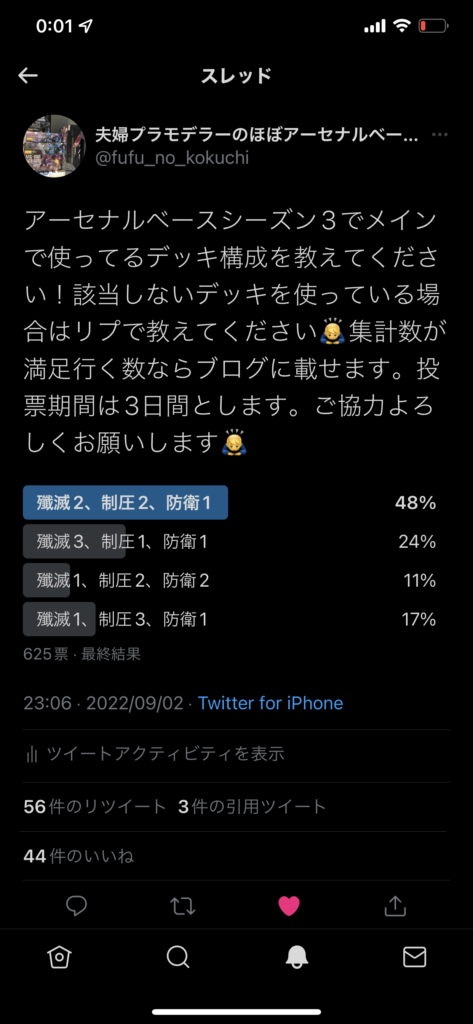This screenshot has width=473, height=1024.
Task: Show the 44 likes list
Action: [79, 856]
